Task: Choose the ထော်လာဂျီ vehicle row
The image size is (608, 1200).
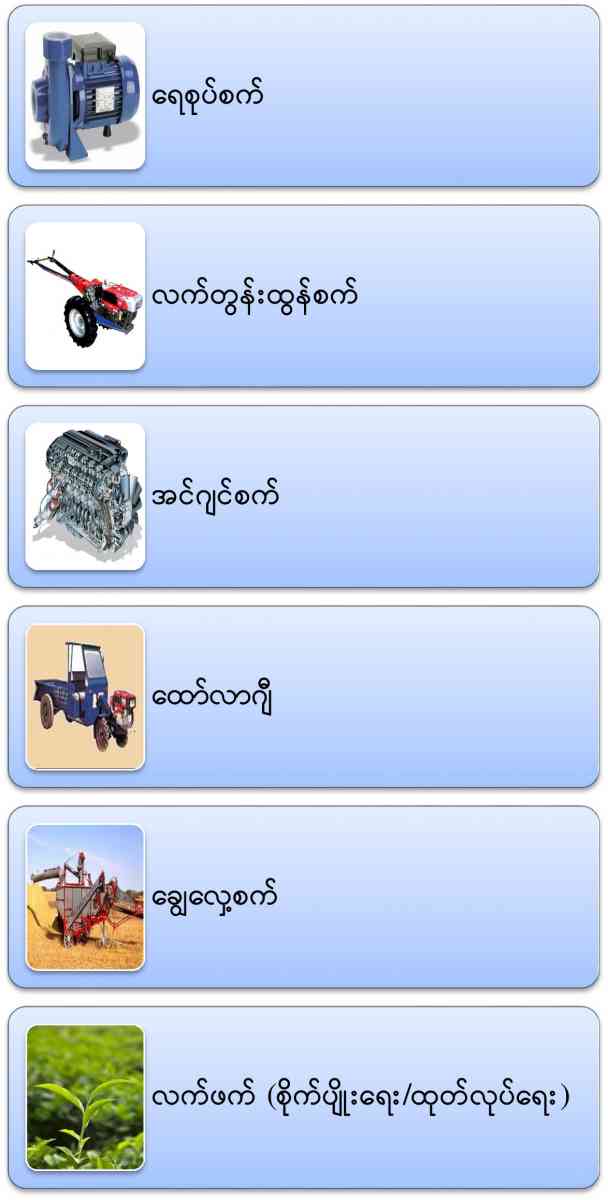Action: 303,696
